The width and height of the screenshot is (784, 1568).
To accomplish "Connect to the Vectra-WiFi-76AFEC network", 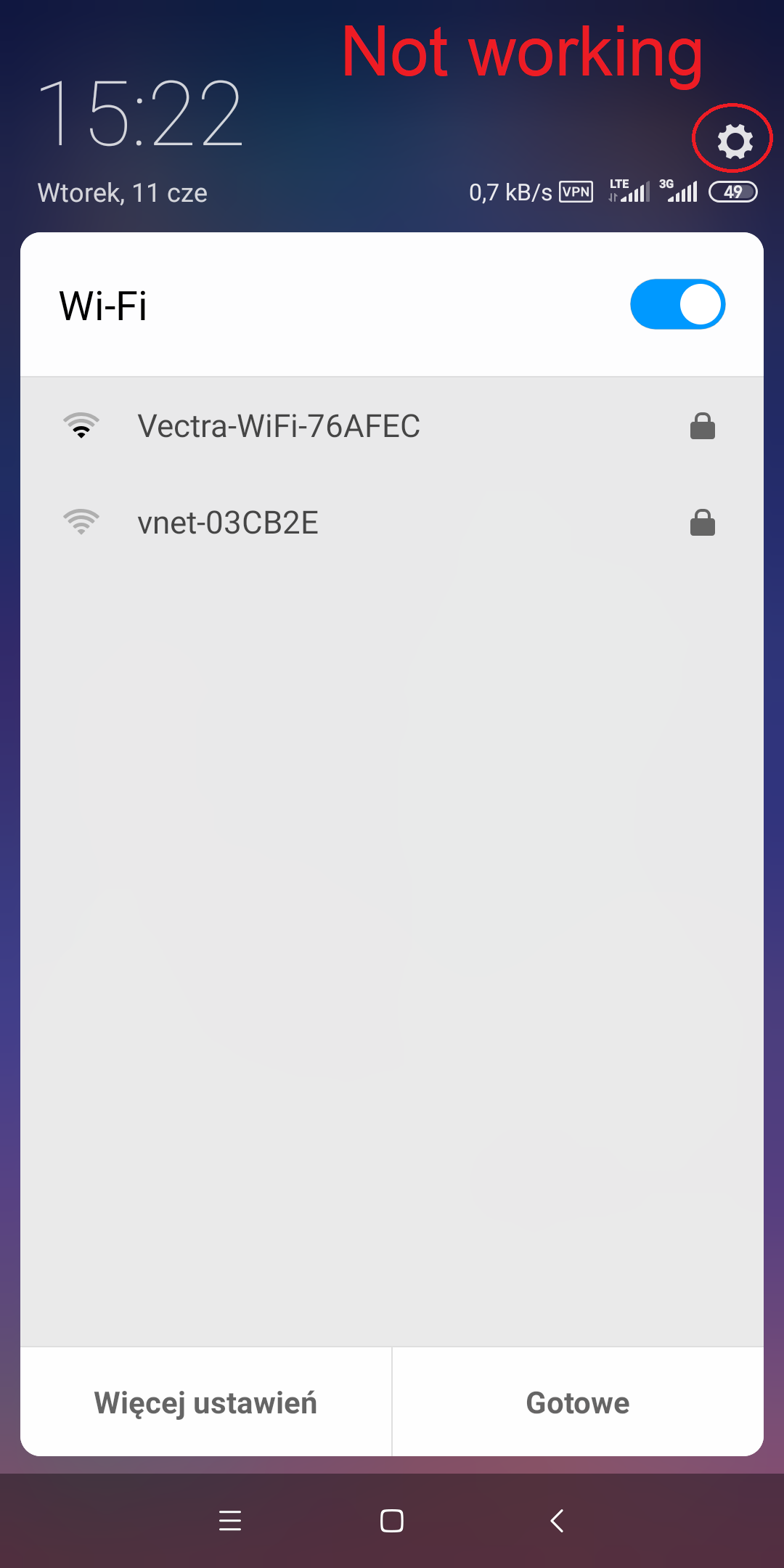I will click(x=392, y=426).
